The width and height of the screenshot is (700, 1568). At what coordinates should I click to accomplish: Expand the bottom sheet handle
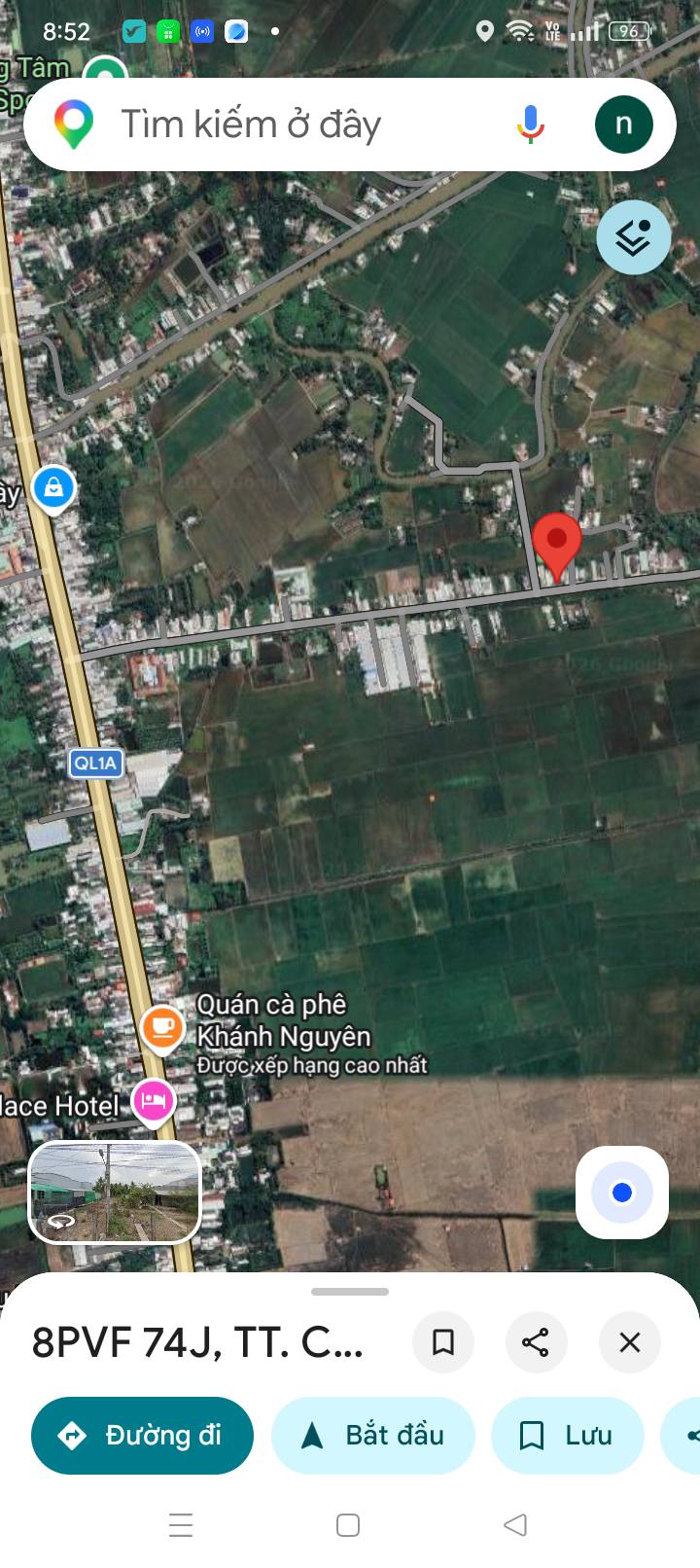(x=350, y=1292)
